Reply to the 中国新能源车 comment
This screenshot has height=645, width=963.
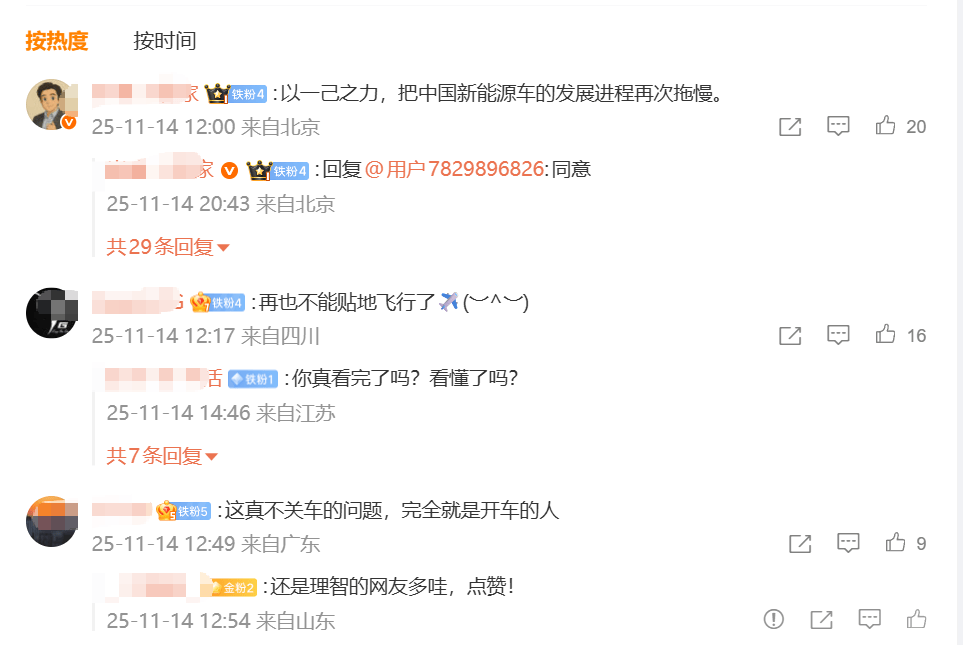tap(838, 126)
